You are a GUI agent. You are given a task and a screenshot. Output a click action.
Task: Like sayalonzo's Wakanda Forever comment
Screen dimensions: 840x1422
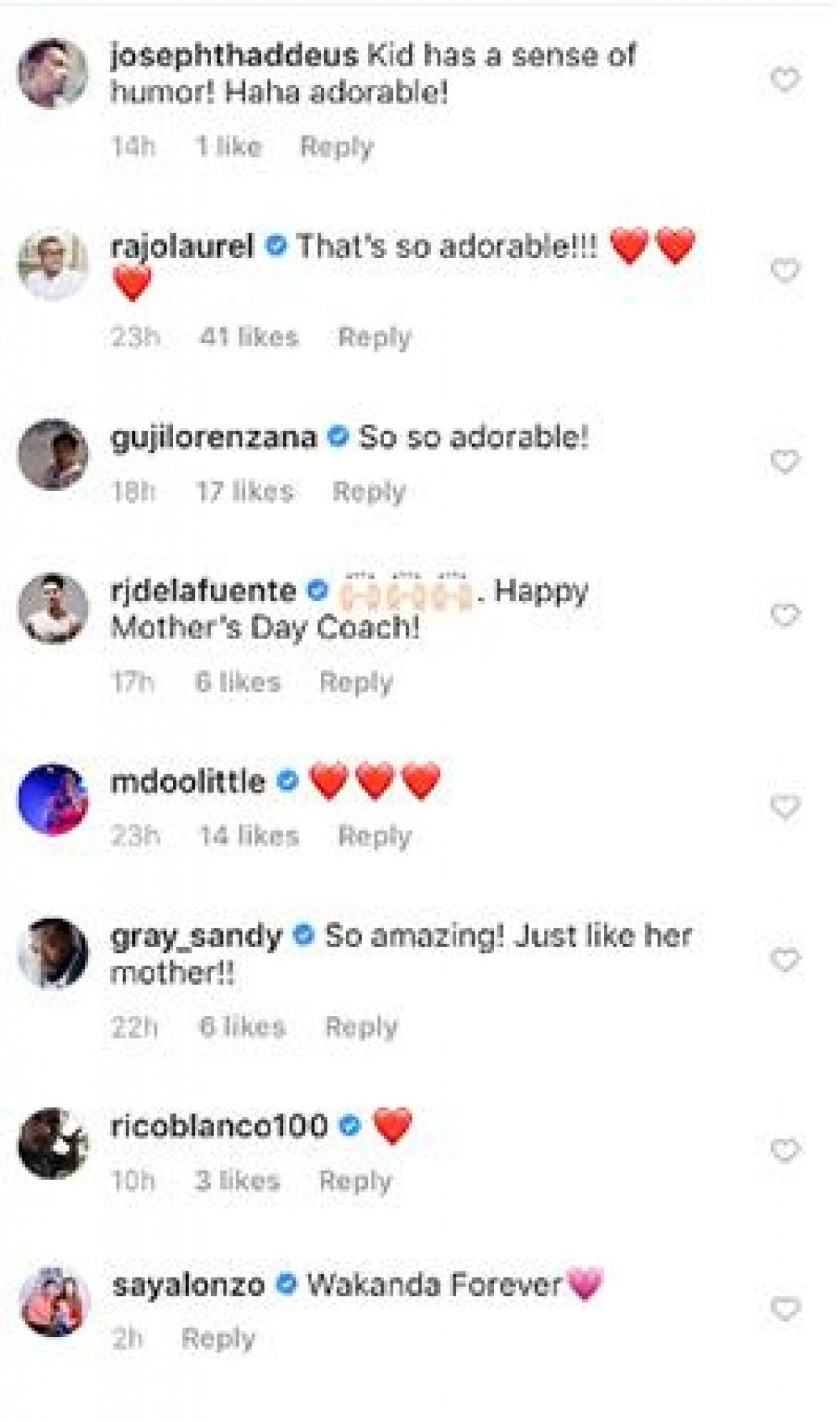point(785,1309)
